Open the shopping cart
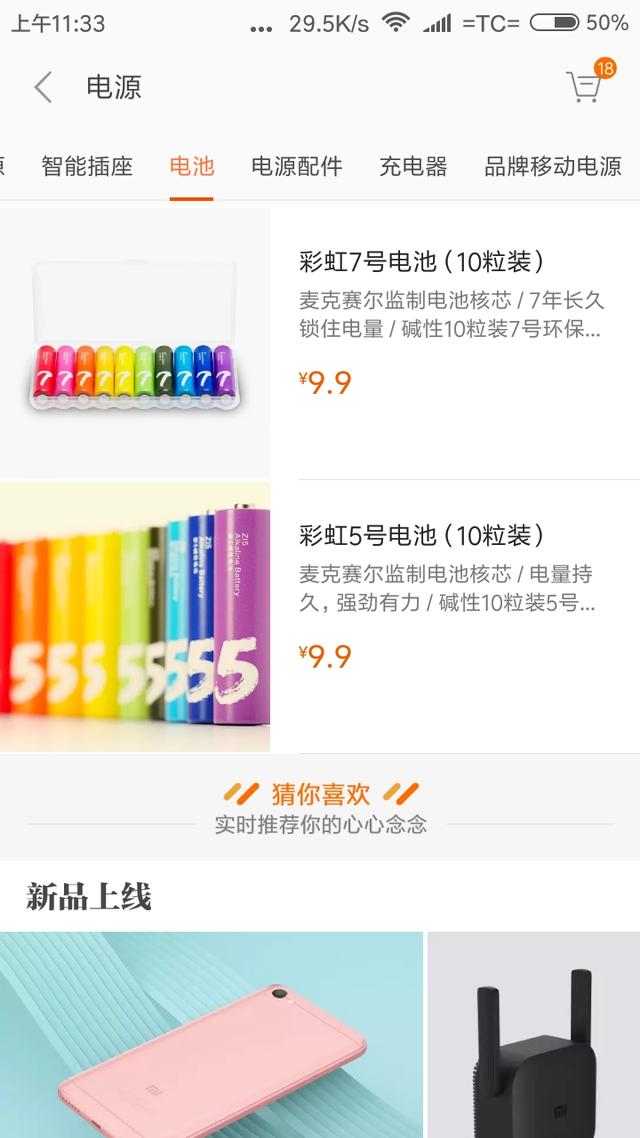The width and height of the screenshot is (640, 1138). click(585, 88)
